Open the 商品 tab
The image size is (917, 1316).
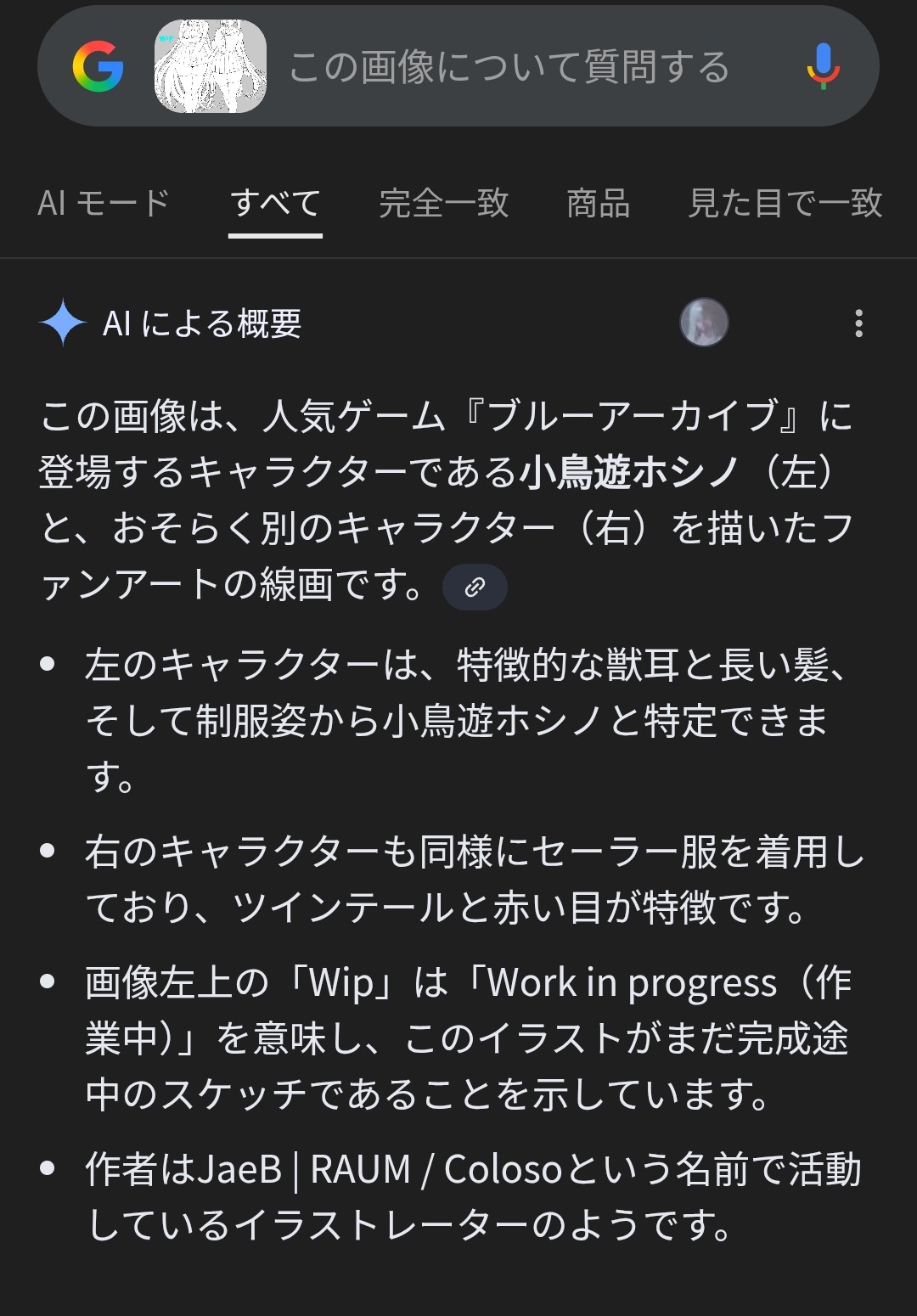click(598, 204)
